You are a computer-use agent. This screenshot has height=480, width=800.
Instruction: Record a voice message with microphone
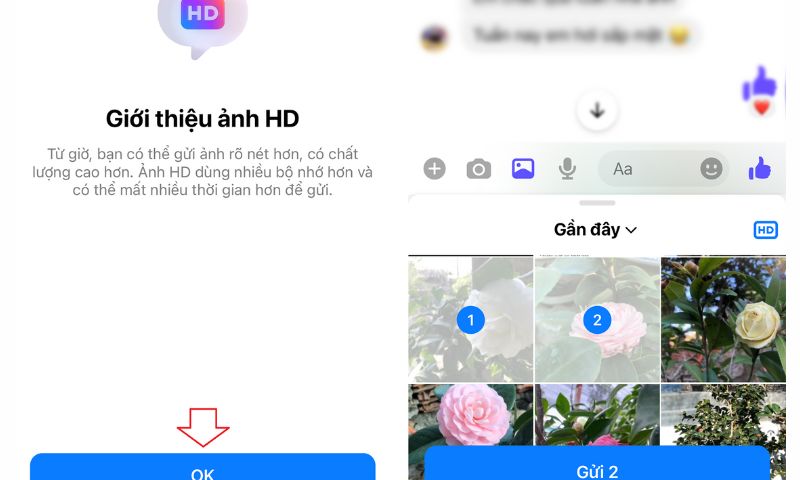coord(567,168)
